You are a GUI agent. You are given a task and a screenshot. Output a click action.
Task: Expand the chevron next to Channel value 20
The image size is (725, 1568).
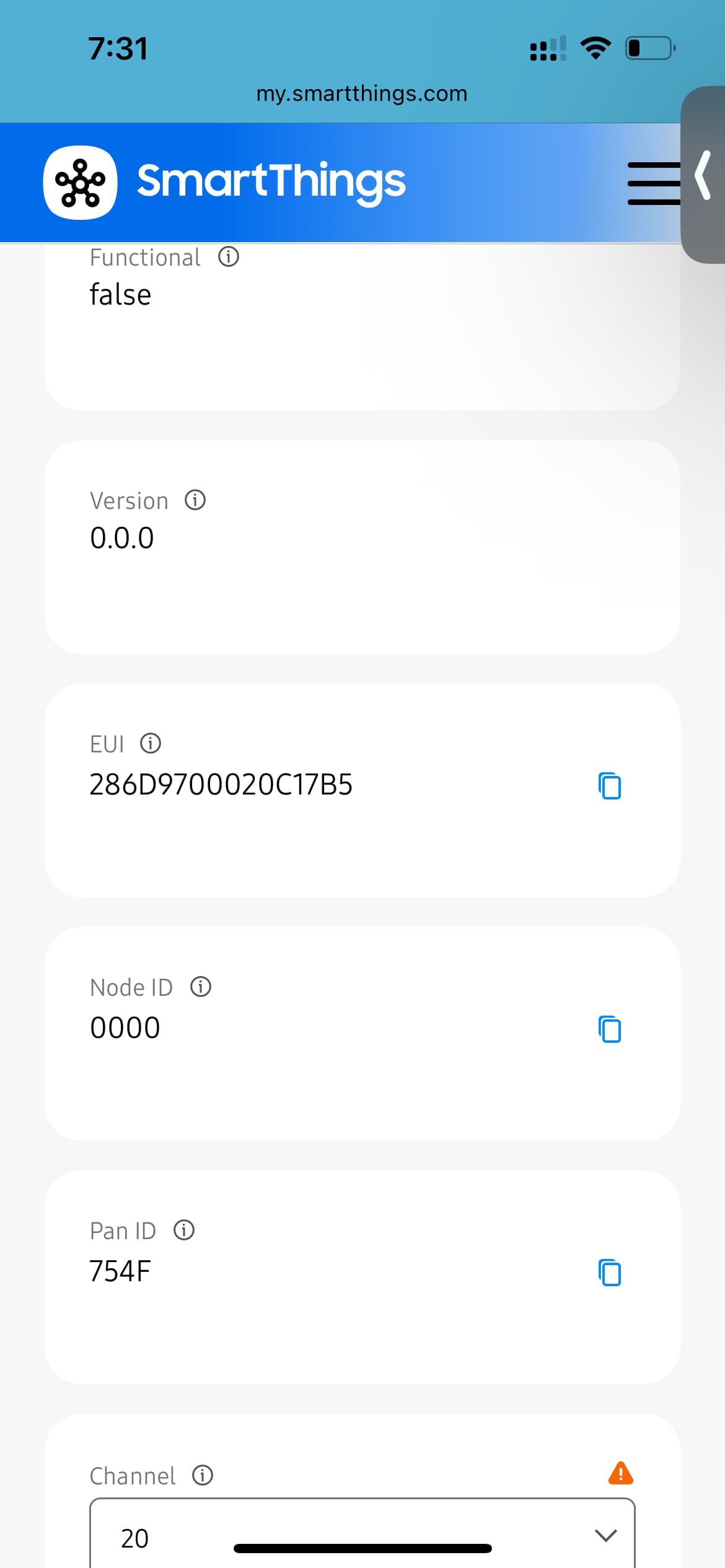click(x=605, y=1535)
